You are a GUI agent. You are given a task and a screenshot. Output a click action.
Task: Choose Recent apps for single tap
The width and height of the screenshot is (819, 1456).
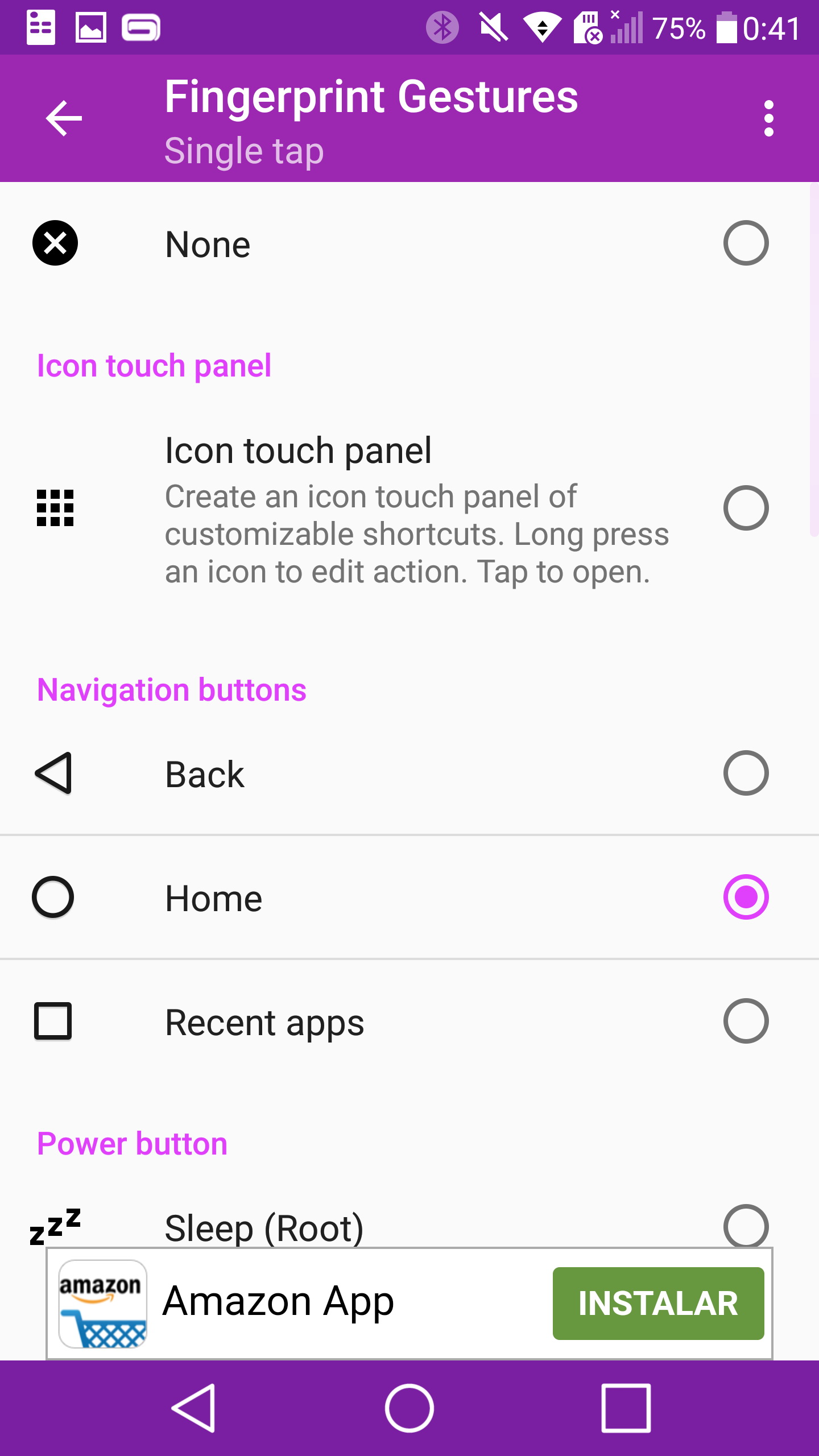pyautogui.click(x=745, y=1021)
